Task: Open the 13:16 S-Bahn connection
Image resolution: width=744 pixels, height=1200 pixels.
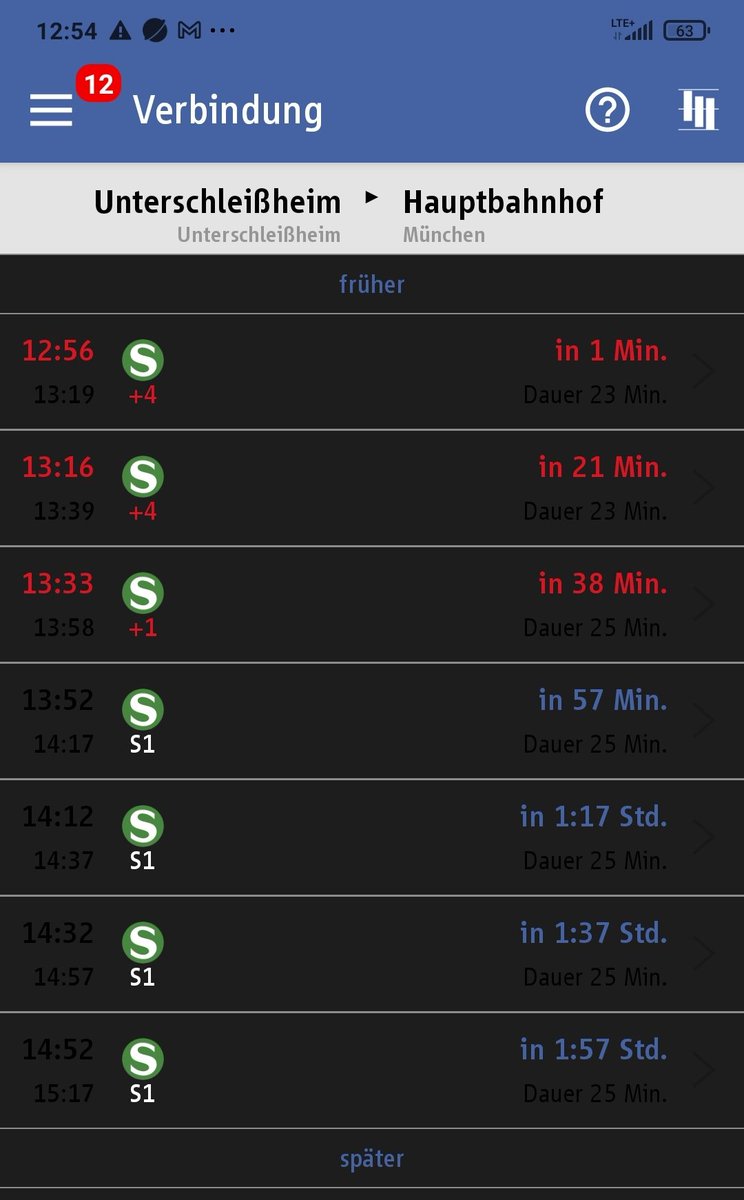Action: point(372,488)
